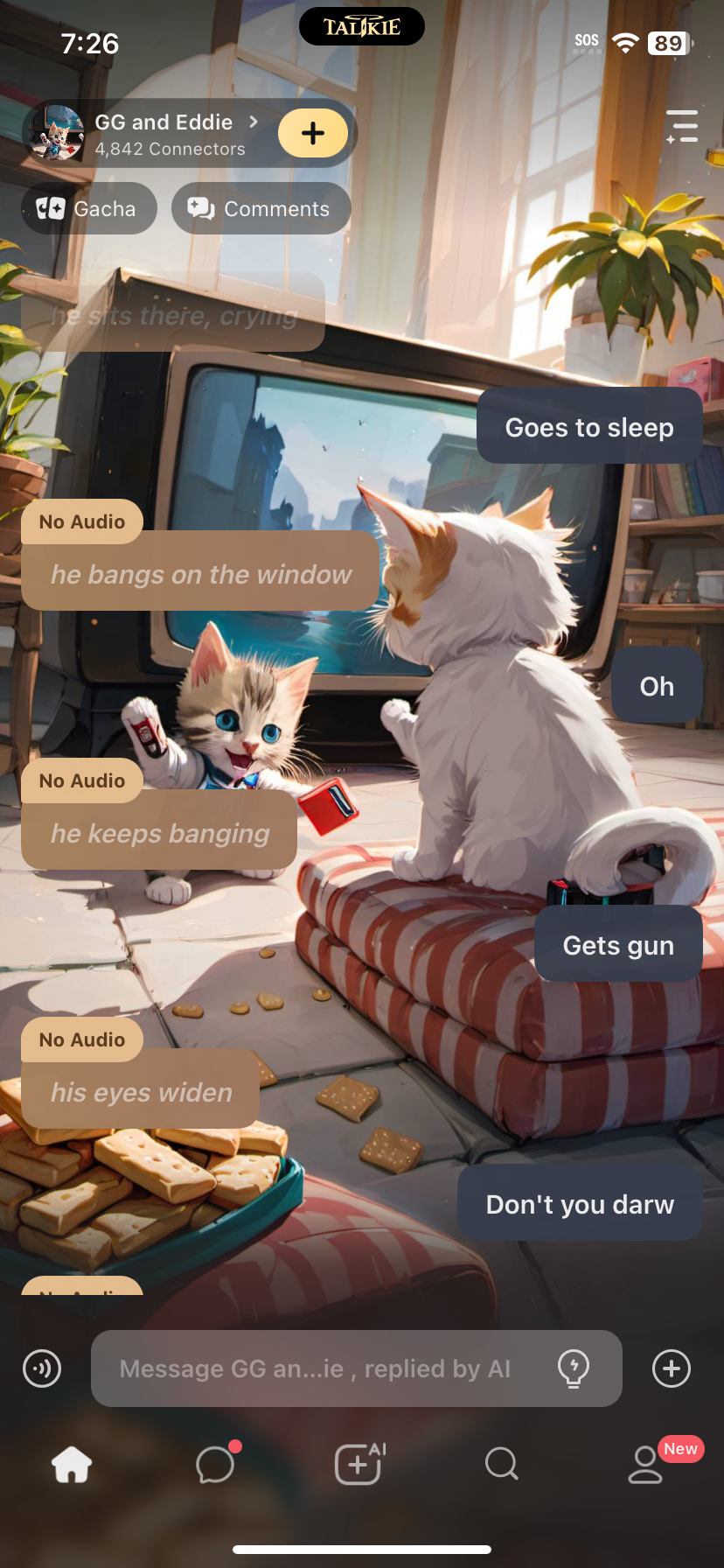The width and height of the screenshot is (724, 1568).
Task: Open the top-right menu icon
Action: [x=682, y=127]
